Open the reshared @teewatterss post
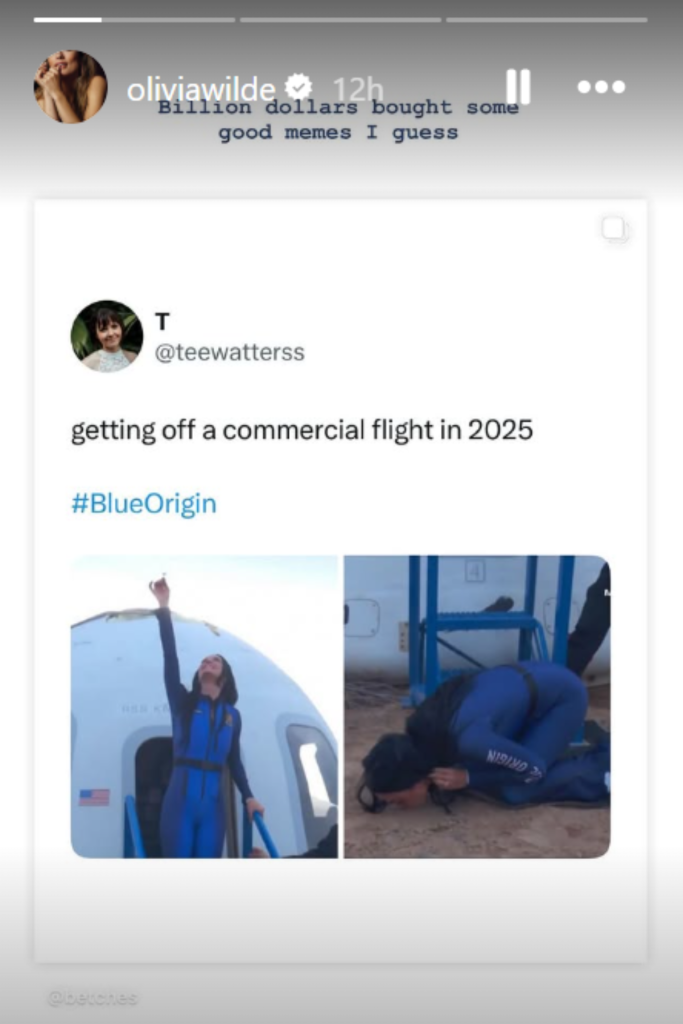The height and width of the screenshot is (1024, 683). (340, 580)
